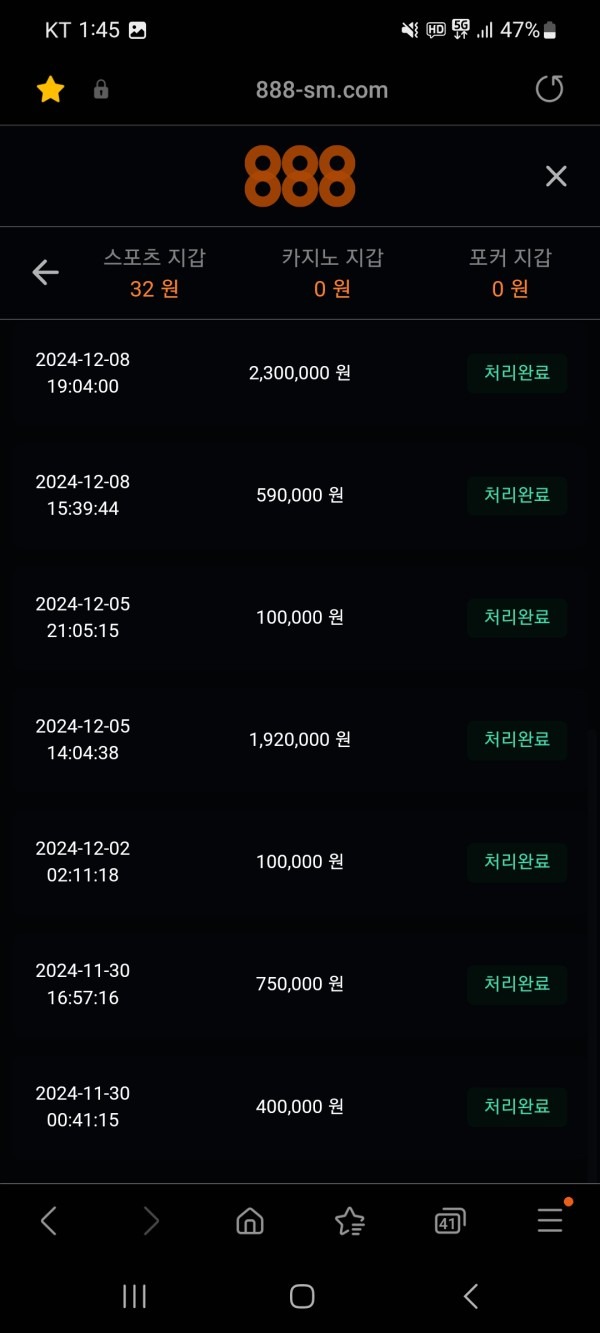Go back in browser history

[48, 1220]
